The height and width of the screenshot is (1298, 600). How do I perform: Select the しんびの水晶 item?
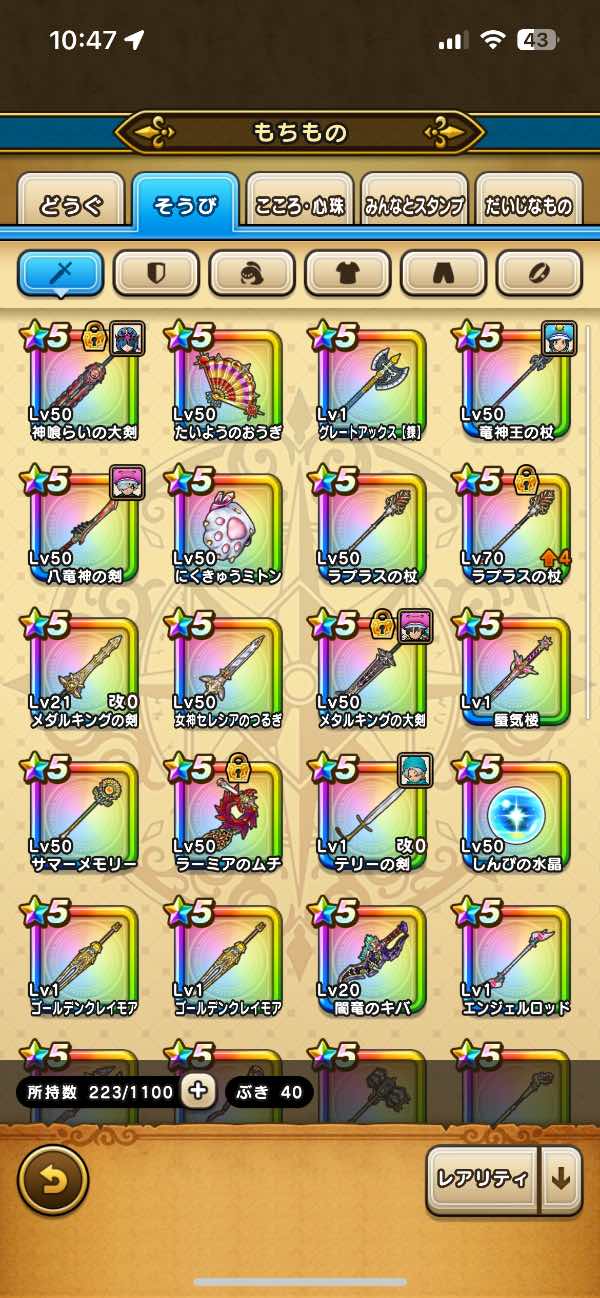click(516, 817)
